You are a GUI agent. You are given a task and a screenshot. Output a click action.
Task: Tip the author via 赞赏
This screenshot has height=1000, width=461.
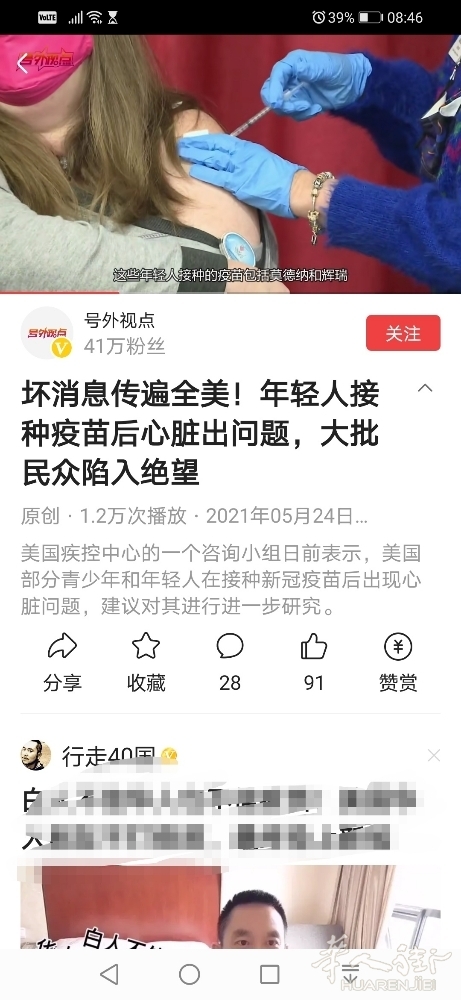[398, 663]
